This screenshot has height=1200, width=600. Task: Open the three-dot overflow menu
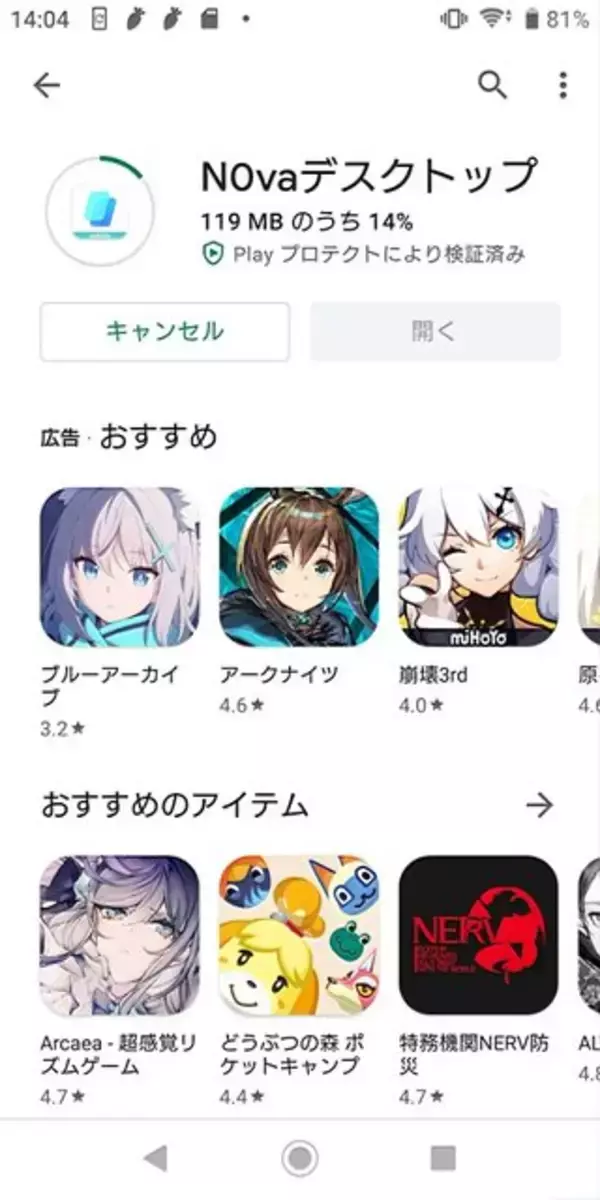[x=563, y=86]
